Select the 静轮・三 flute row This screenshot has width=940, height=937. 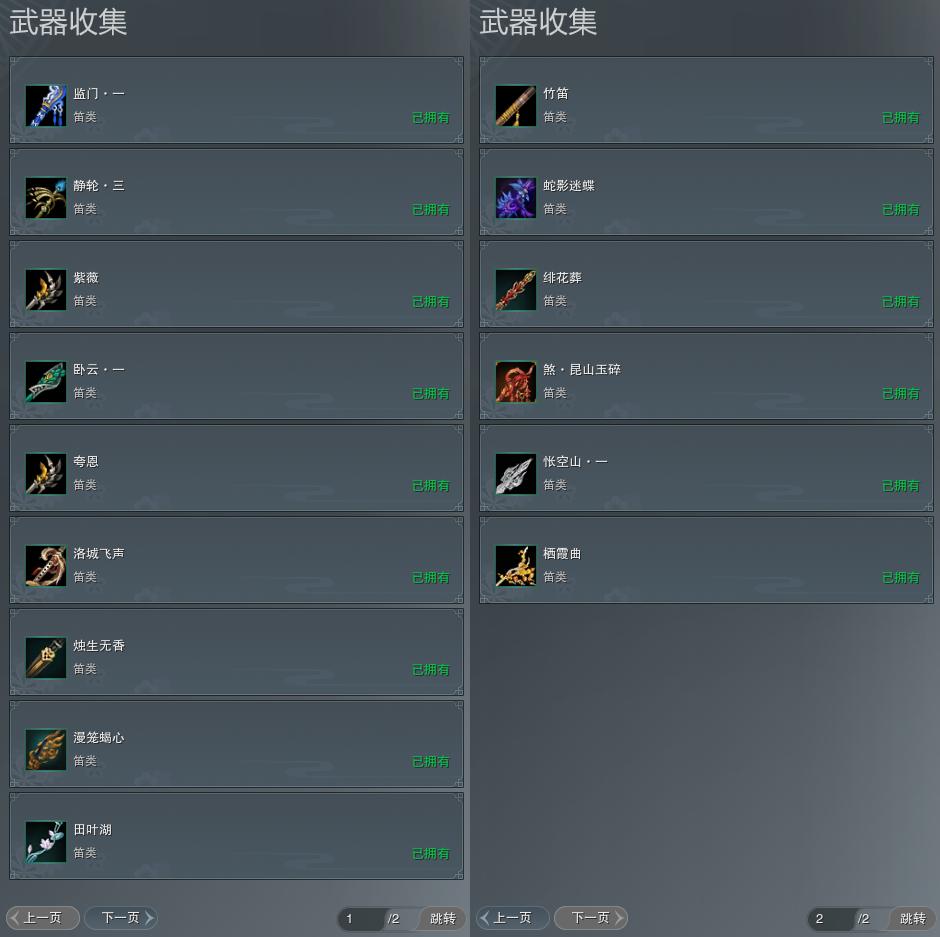(x=236, y=193)
